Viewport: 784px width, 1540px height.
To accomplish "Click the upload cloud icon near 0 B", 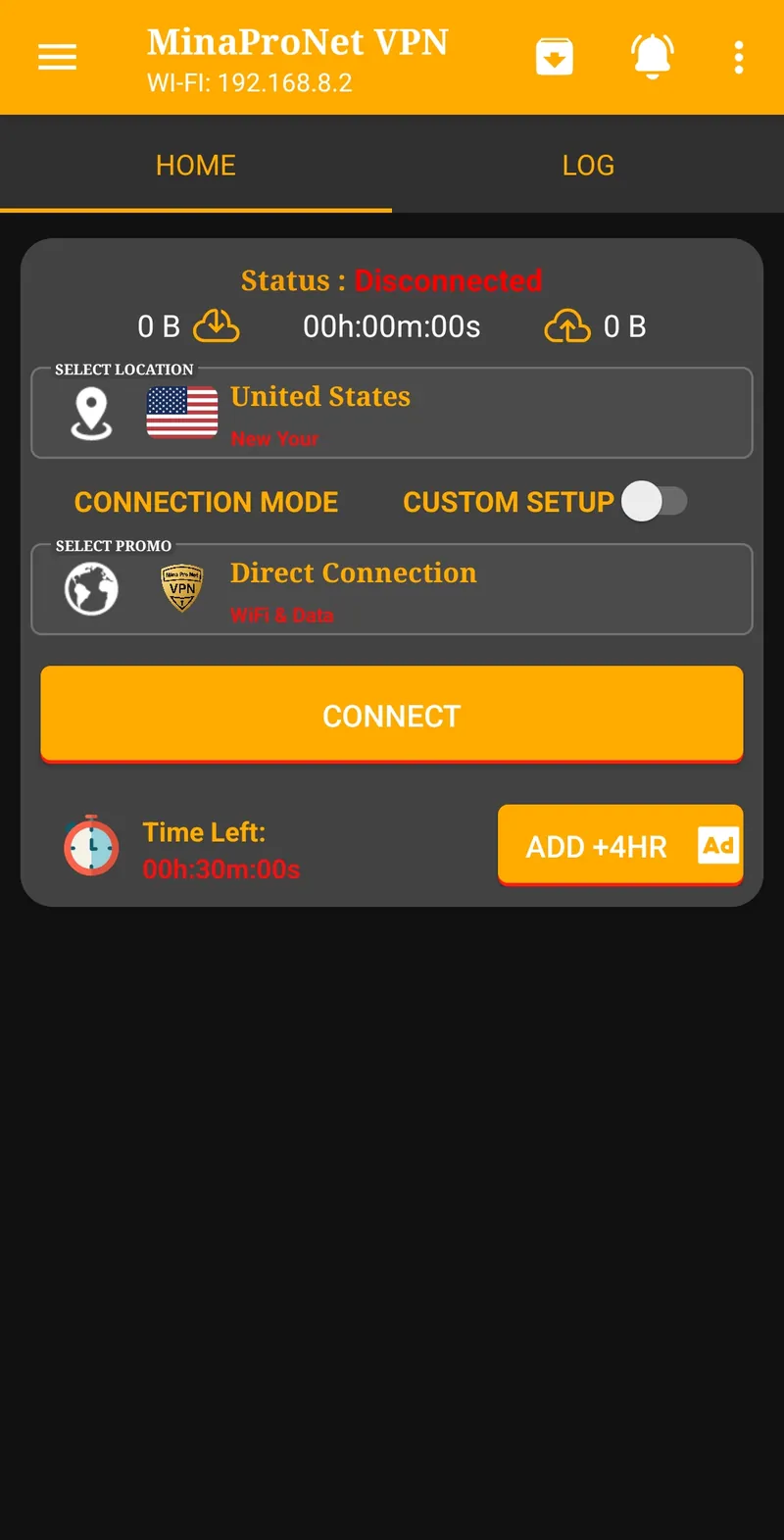I will click(x=566, y=325).
